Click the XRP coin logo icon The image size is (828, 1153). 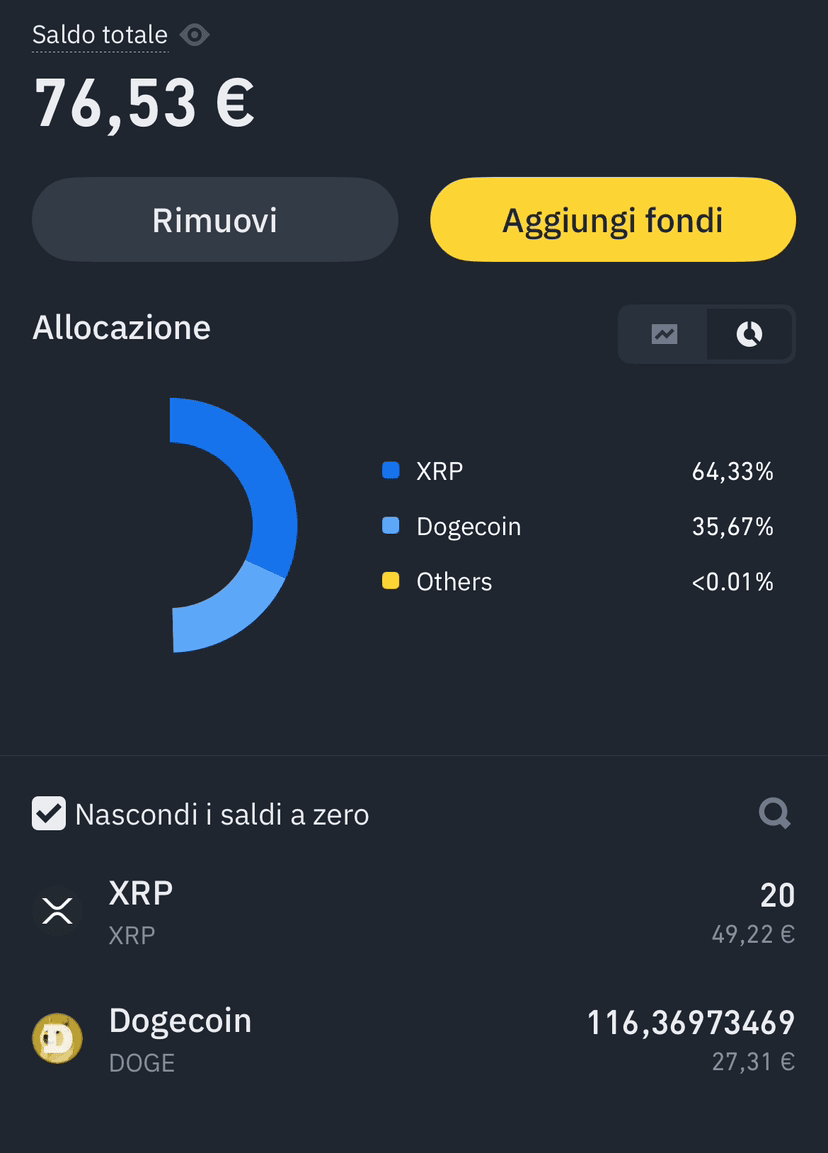[57, 910]
